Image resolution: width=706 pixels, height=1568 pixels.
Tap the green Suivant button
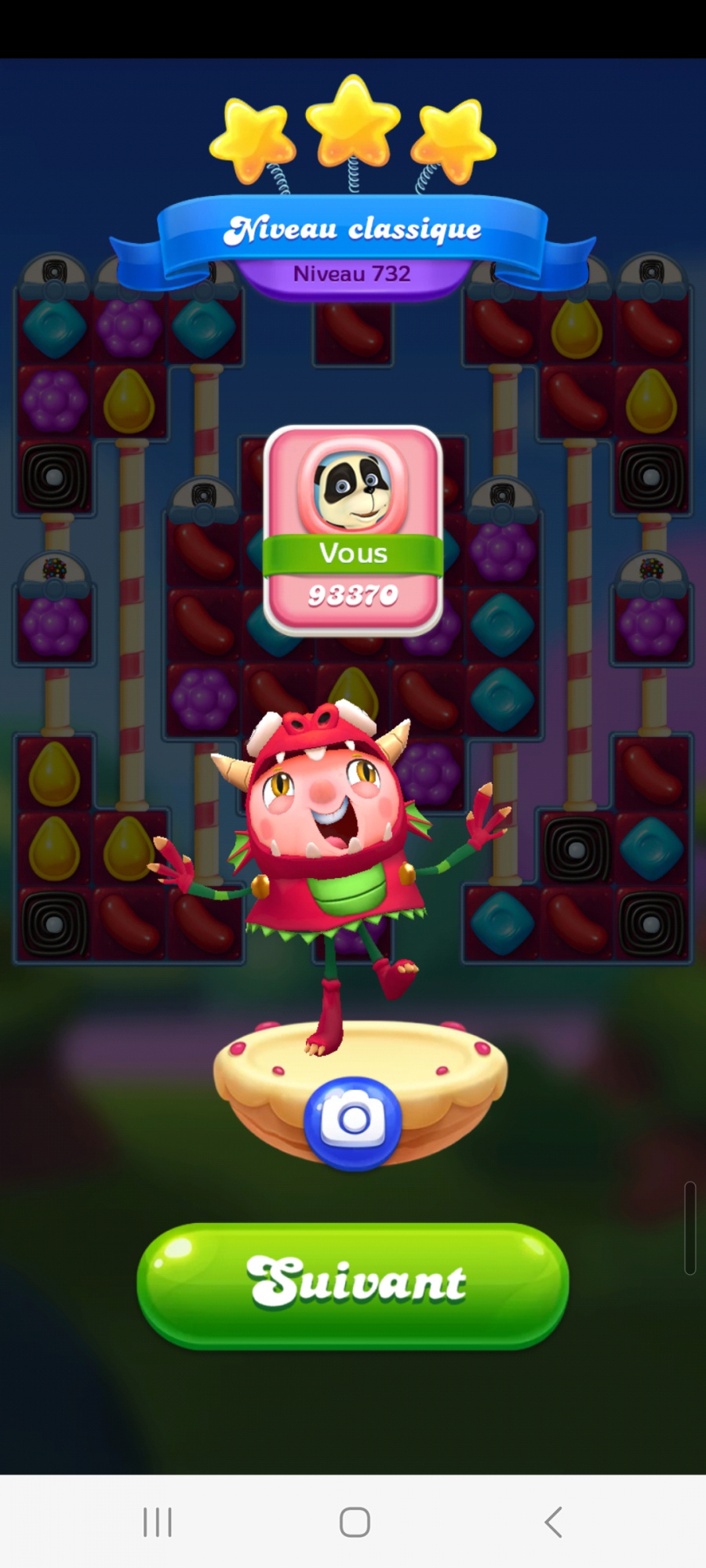[353, 1284]
